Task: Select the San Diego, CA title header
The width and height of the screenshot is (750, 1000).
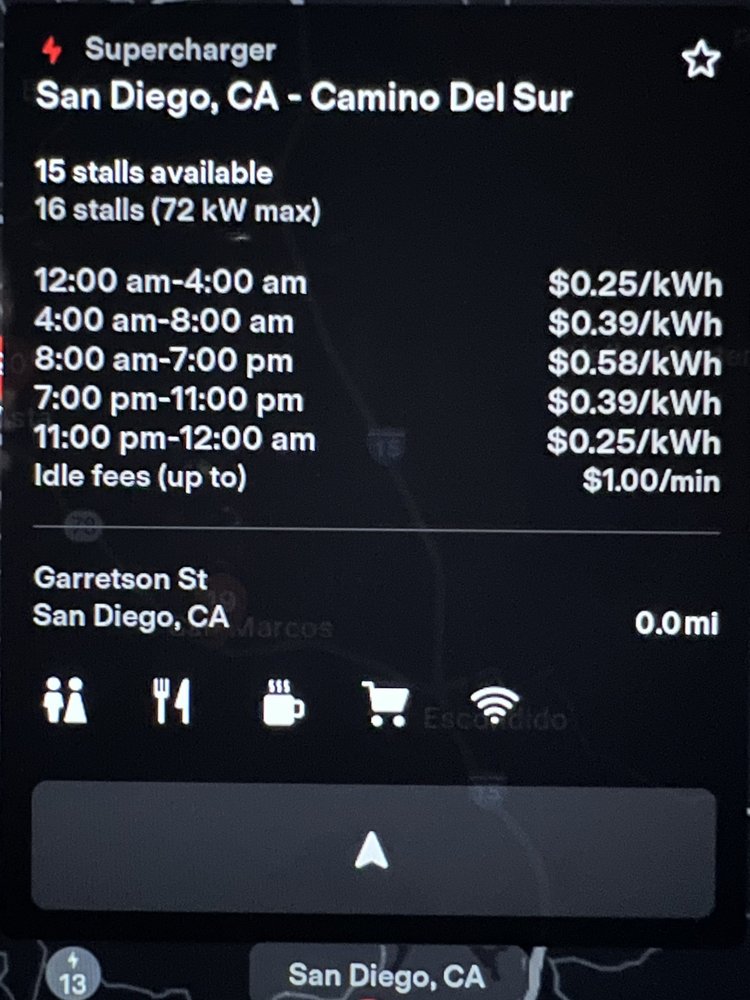Action: coord(303,96)
